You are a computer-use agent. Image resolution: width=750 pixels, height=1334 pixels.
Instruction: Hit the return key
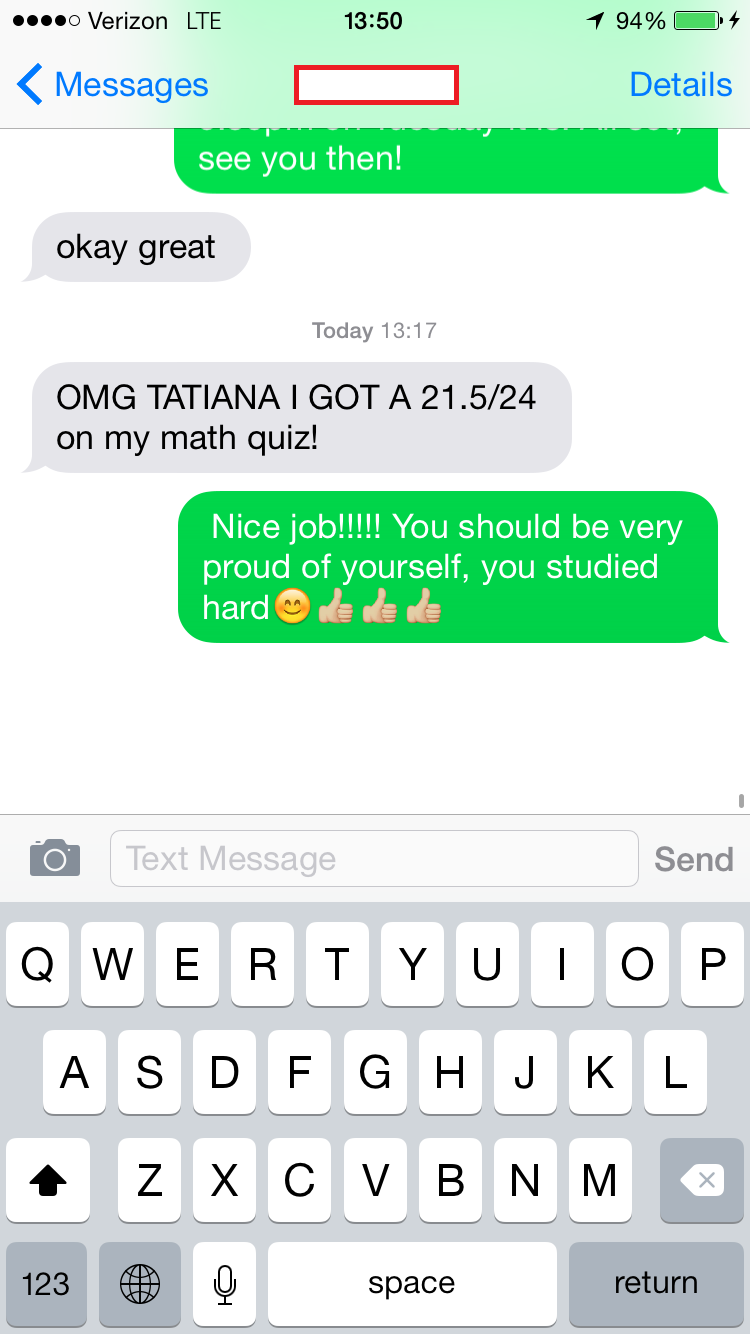click(655, 1283)
